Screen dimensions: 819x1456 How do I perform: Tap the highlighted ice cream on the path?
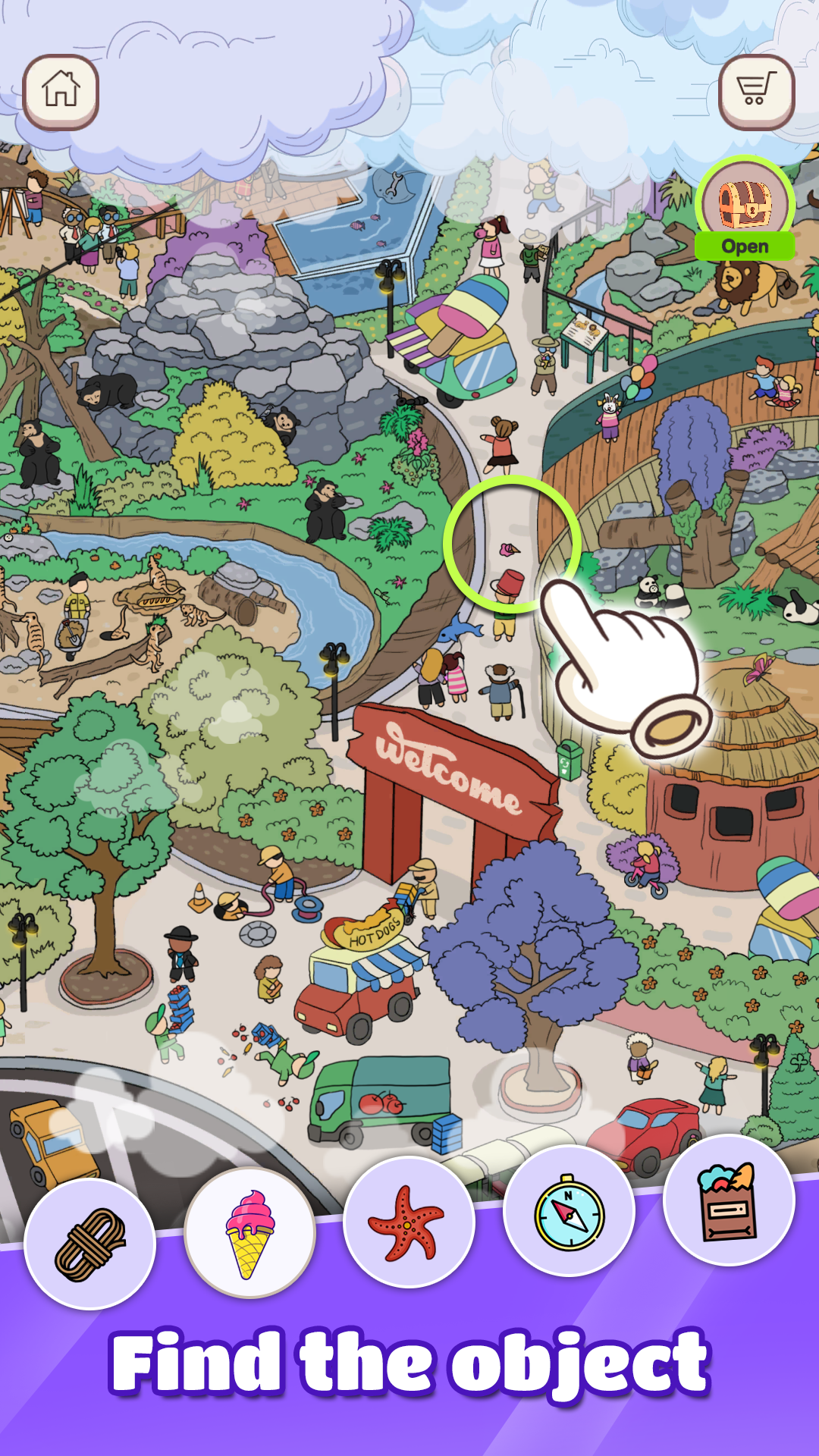[x=509, y=549]
